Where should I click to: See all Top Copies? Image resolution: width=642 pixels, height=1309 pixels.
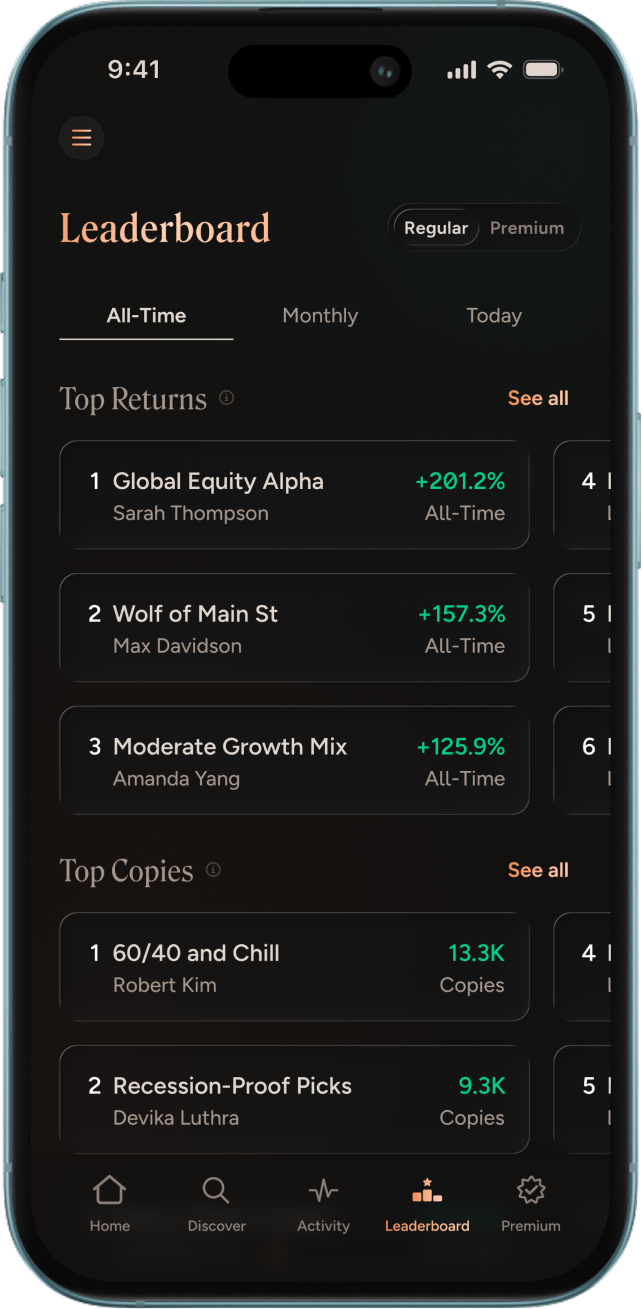click(538, 870)
